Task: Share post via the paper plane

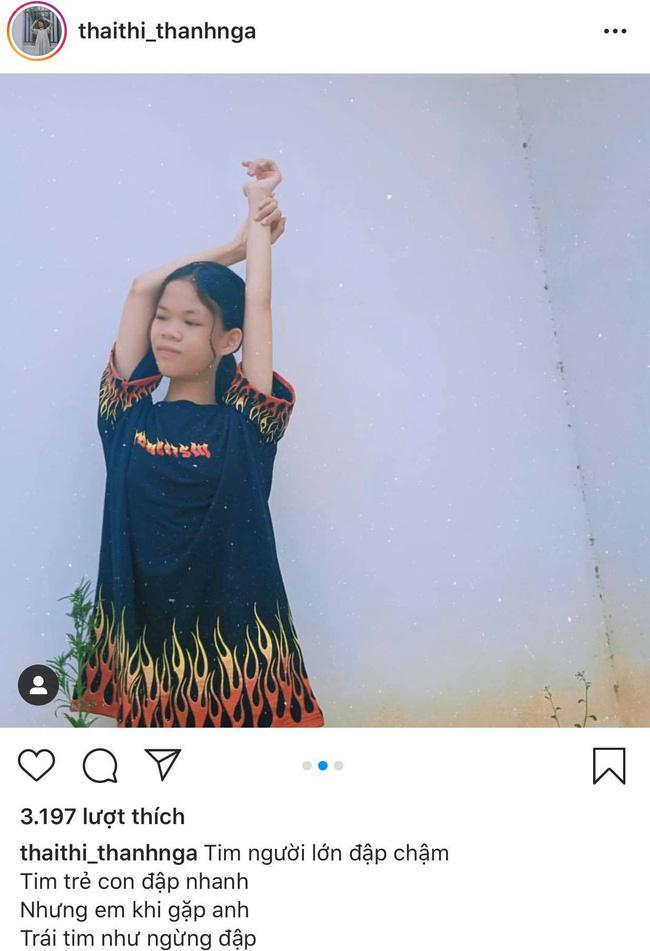Action: [x=162, y=764]
